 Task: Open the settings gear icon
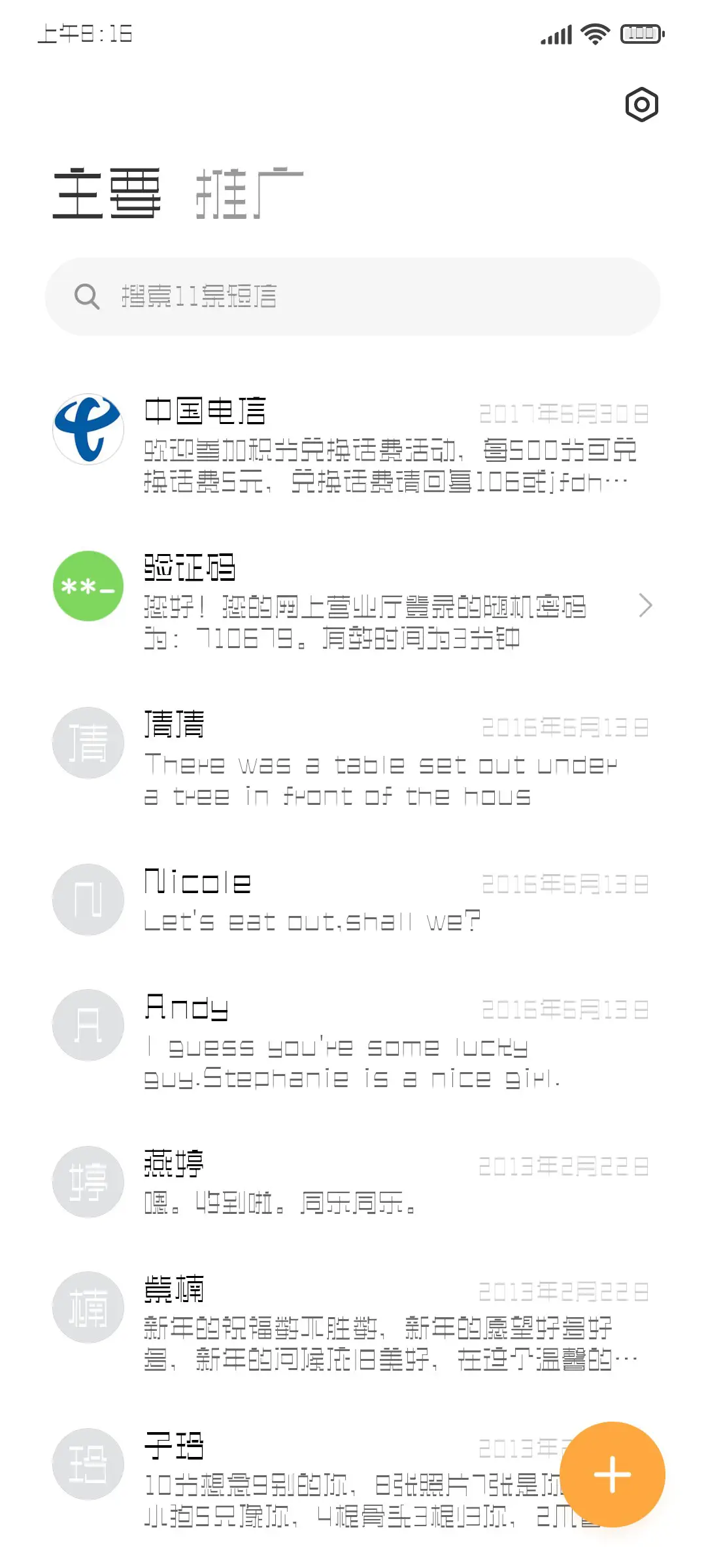pos(641,105)
